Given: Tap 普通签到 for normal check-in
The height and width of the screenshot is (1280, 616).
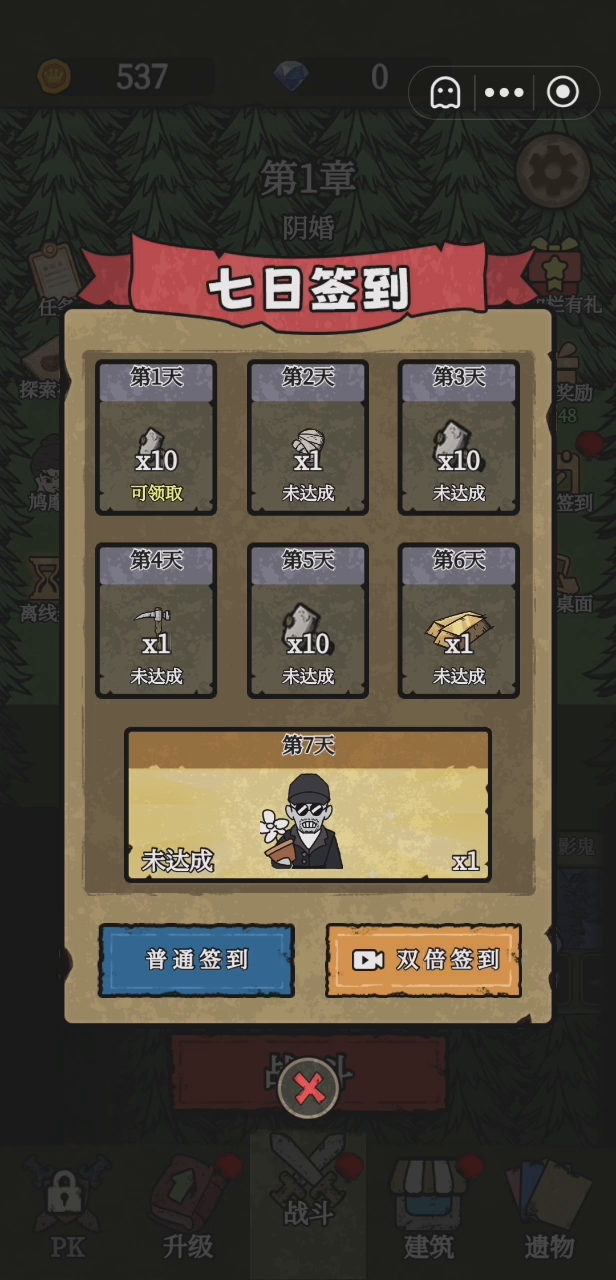Looking at the screenshot, I should [x=196, y=960].
